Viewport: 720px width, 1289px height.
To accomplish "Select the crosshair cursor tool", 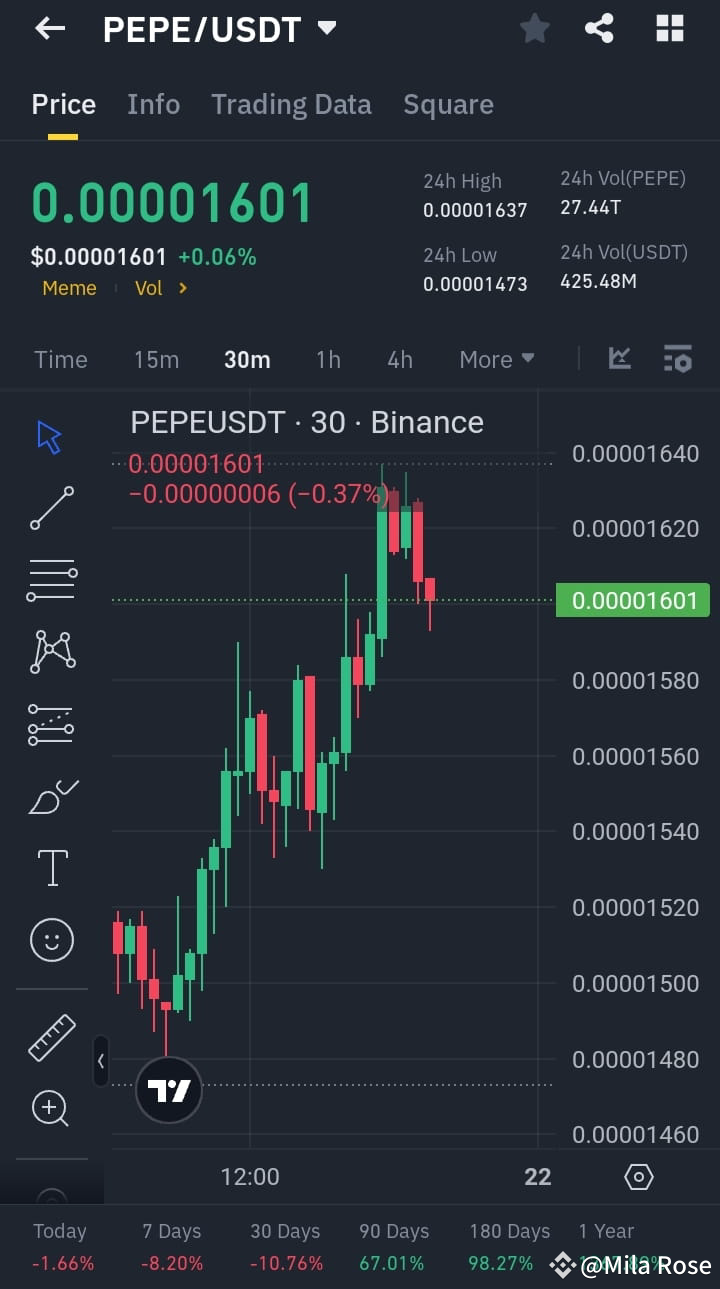I will pos(52,435).
